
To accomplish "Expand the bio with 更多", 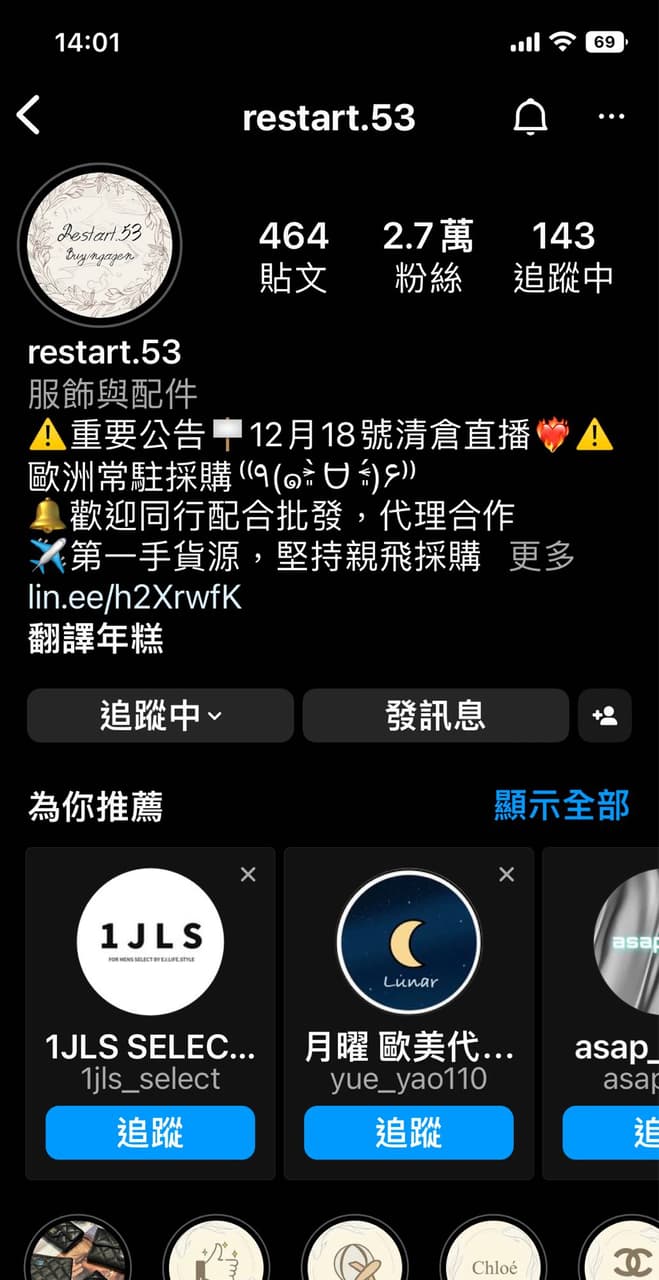I will point(542,556).
